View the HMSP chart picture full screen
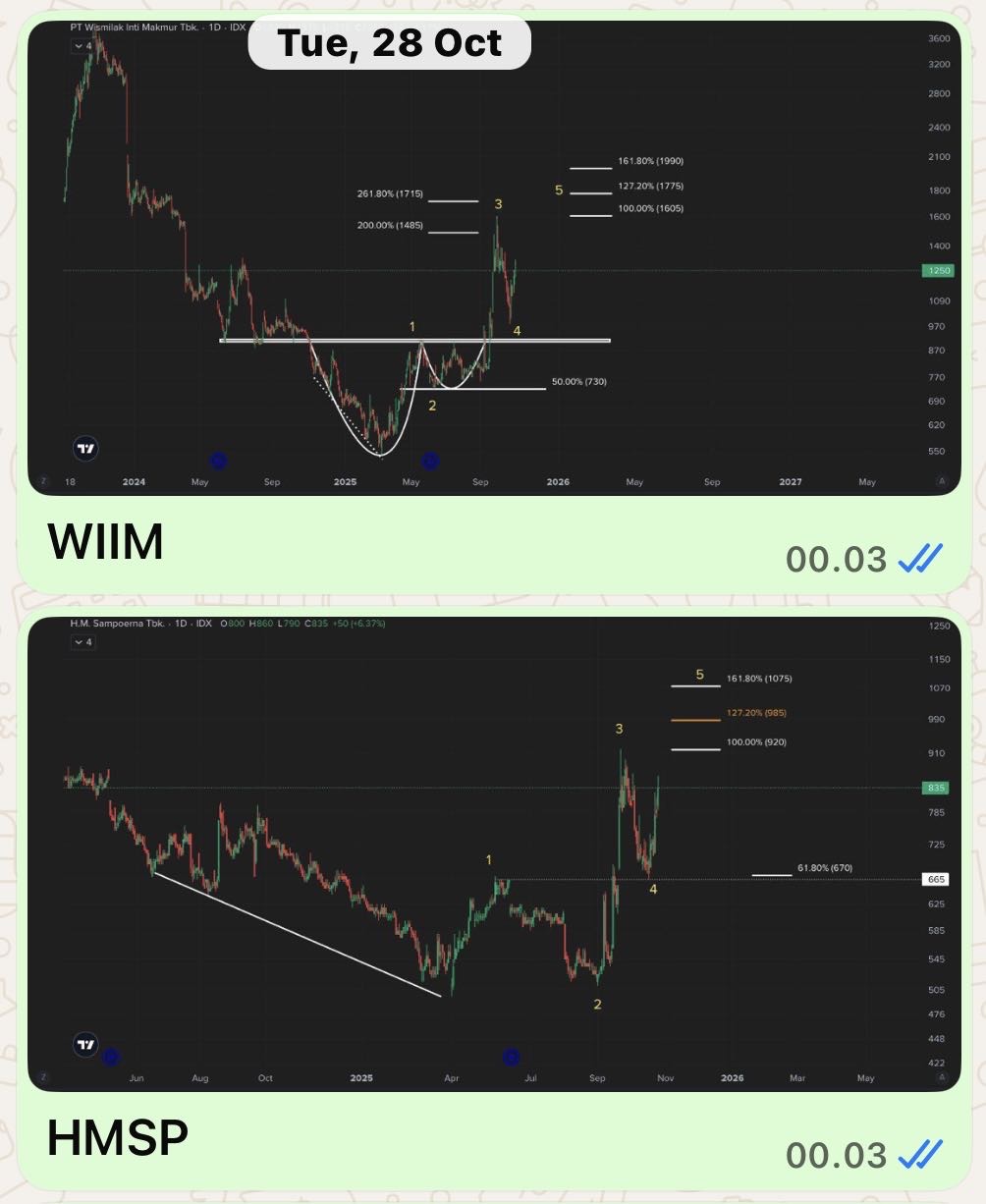Image resolution: width=986 pixels, height=1204 pixels. [x=493, y=852]
